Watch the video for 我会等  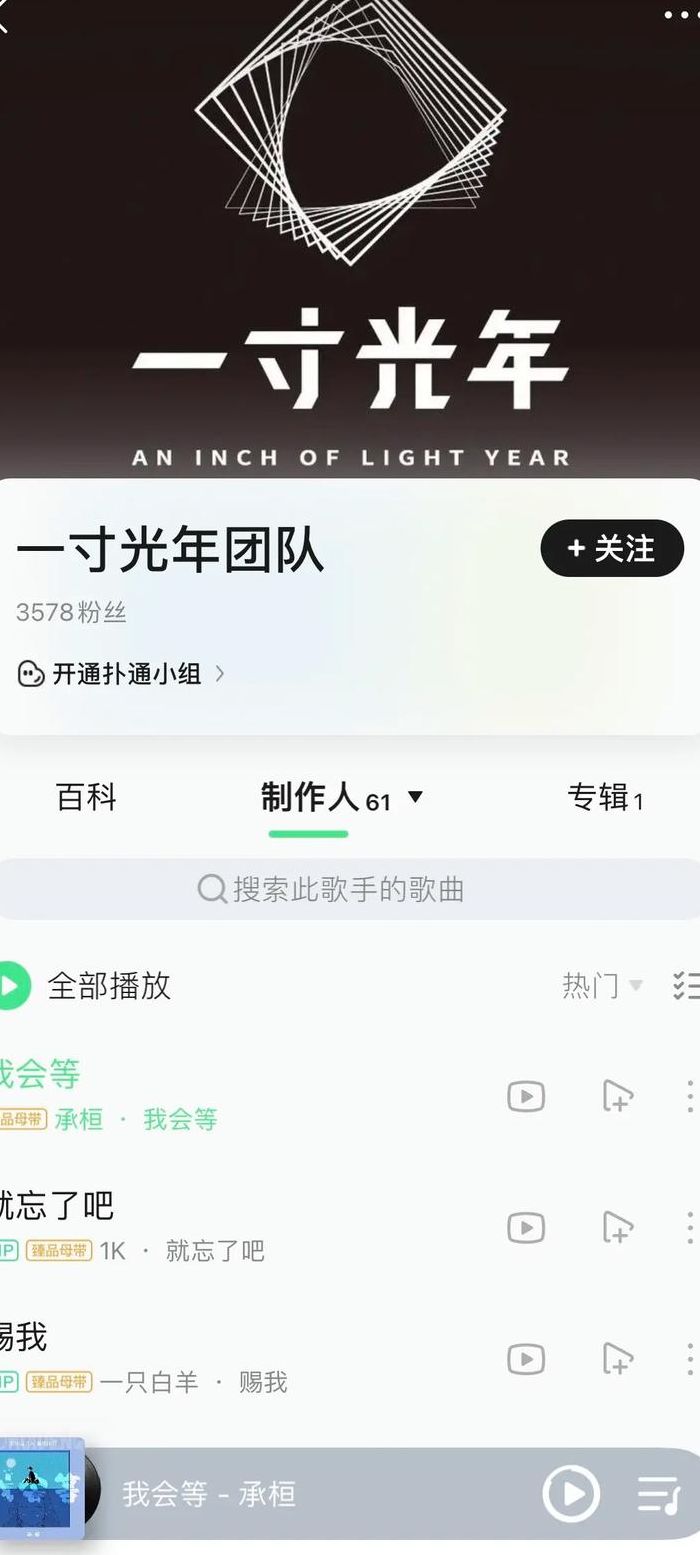(526, 1096)
